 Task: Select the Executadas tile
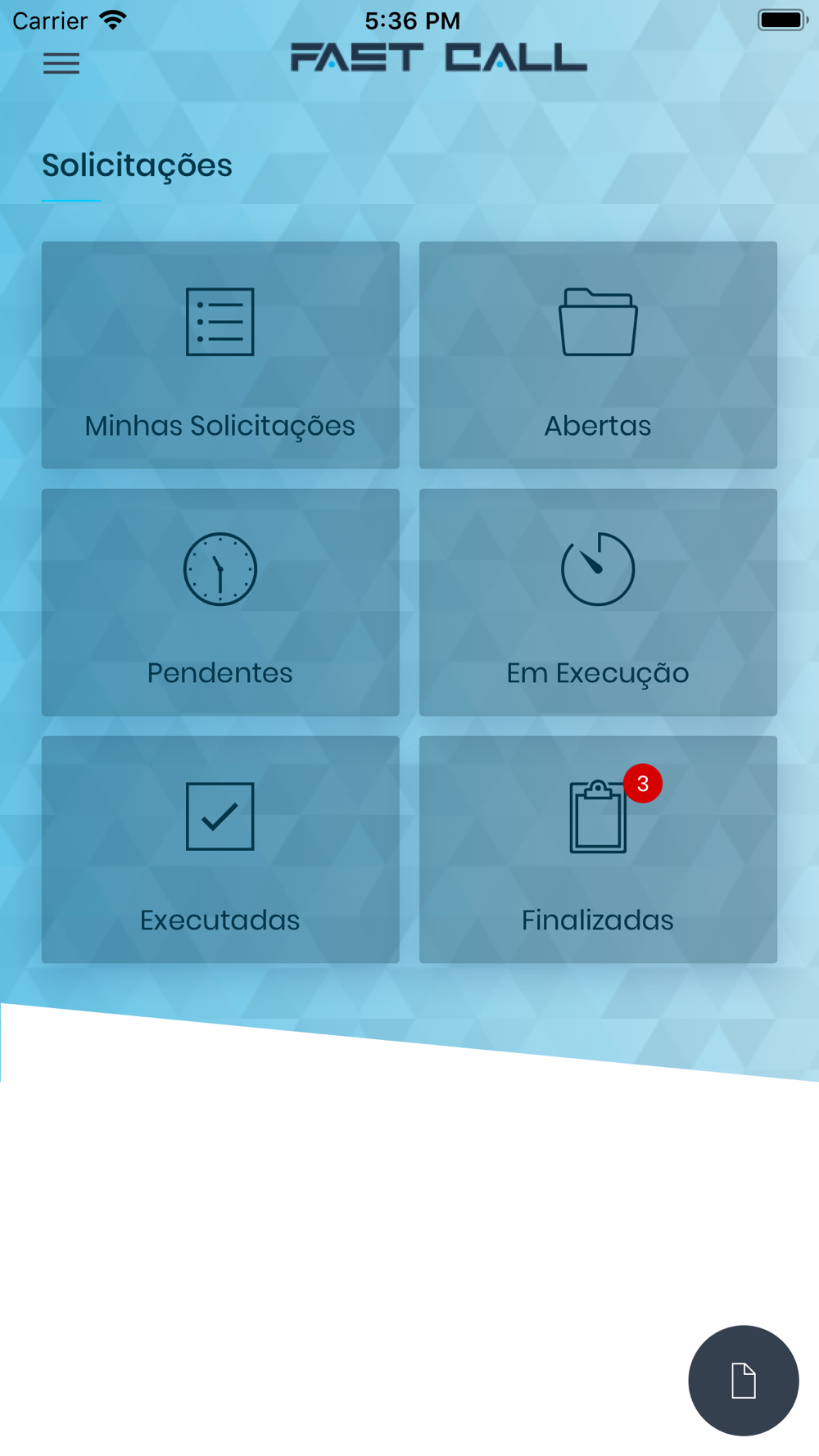[x=220, y=849]
